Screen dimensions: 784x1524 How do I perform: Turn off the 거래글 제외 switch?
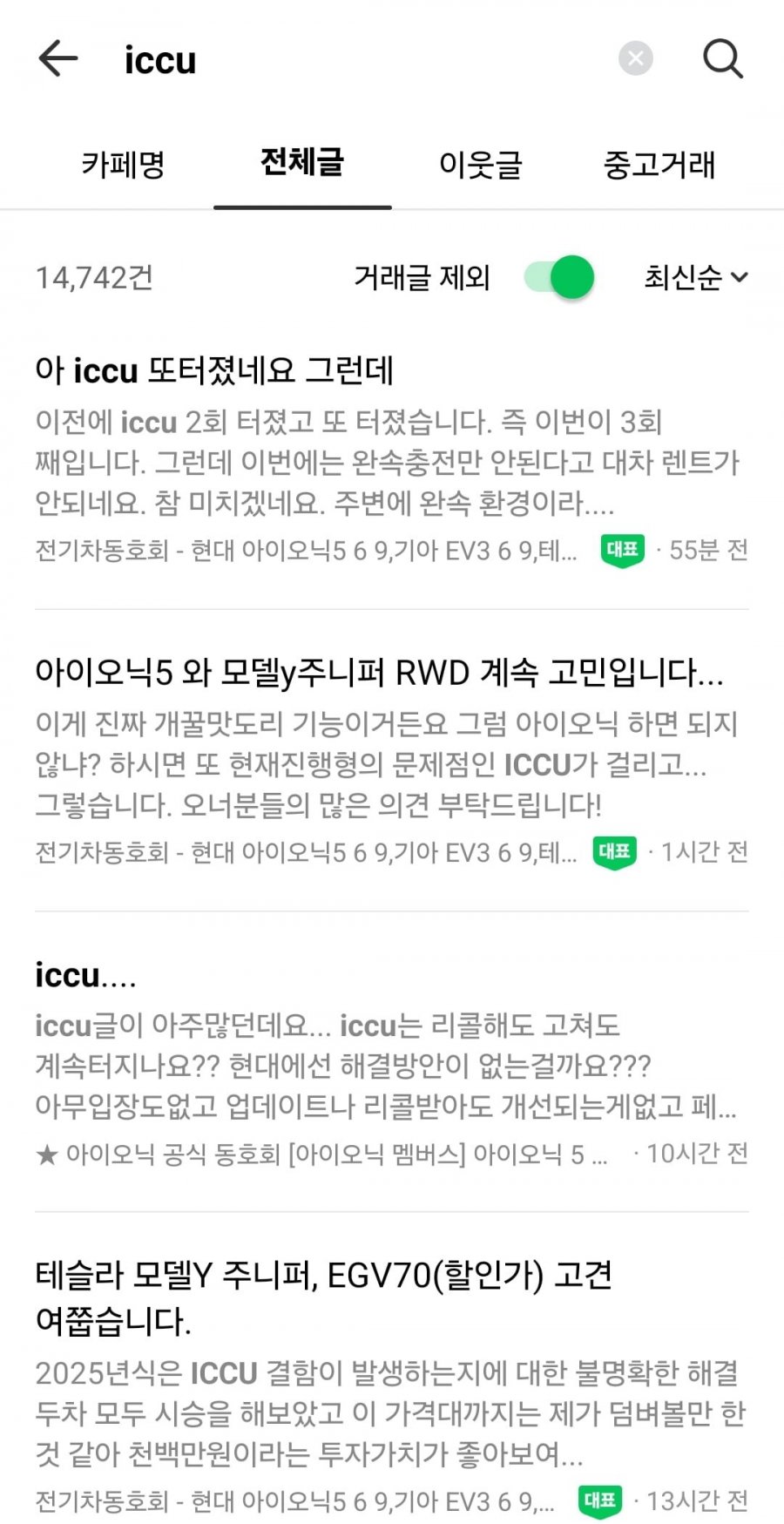(x=559, y=278)
